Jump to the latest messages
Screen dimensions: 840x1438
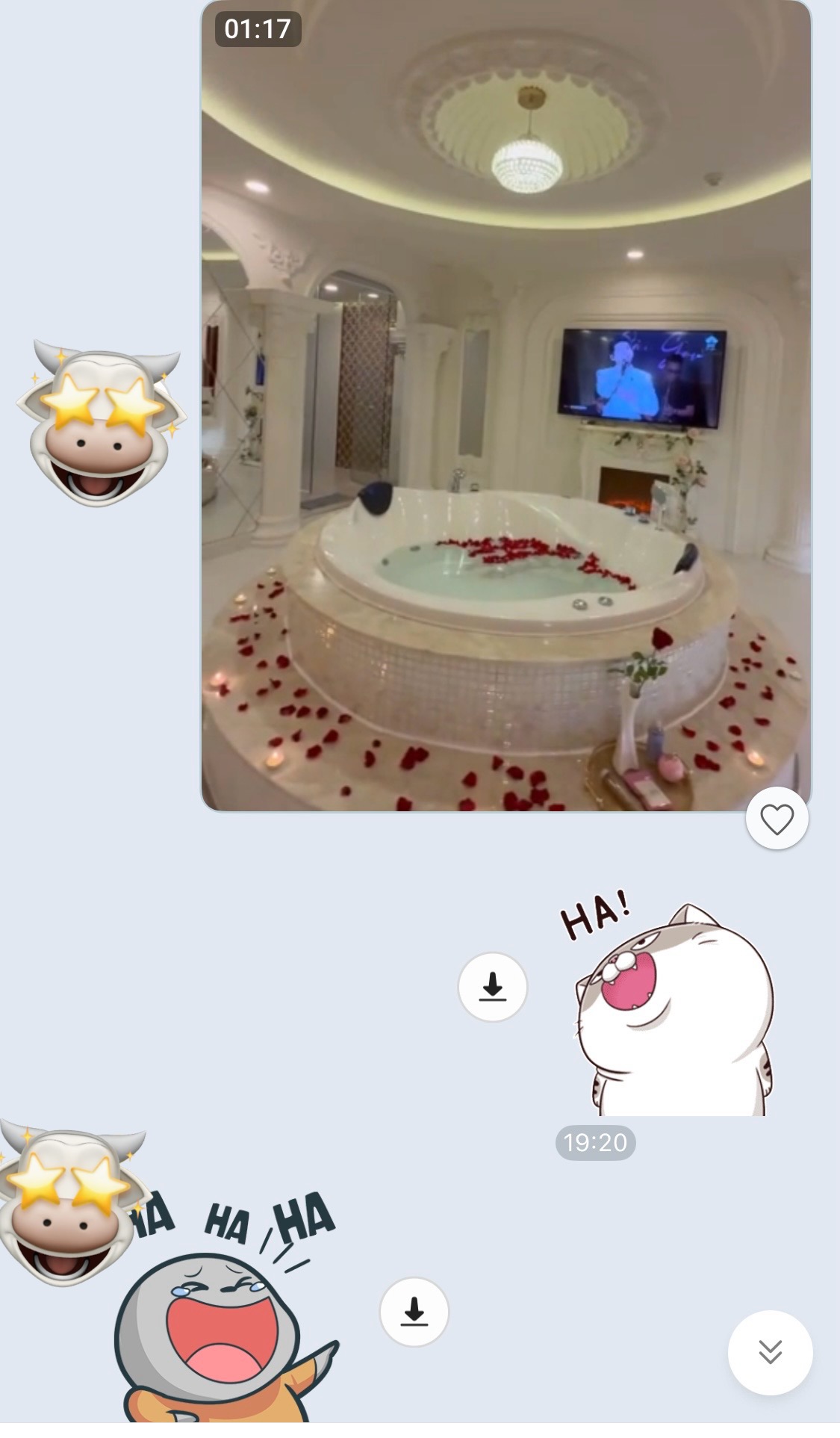(x=770, y=1351)
